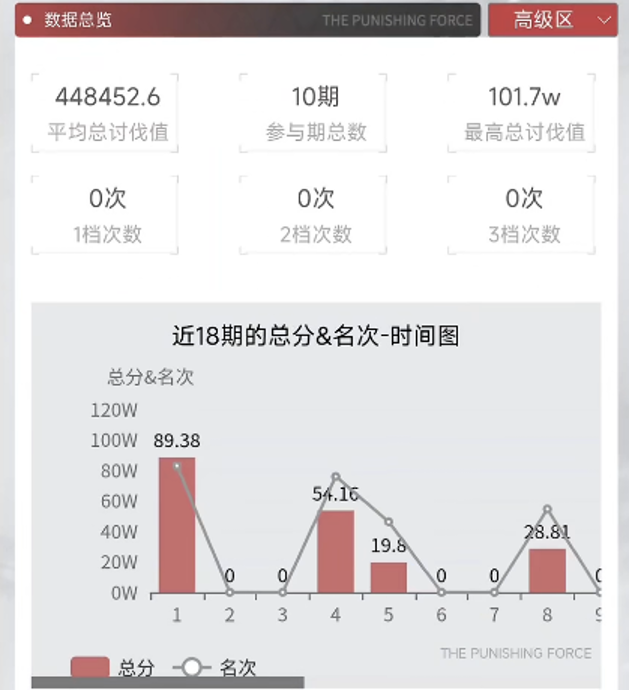Expand the 高级区 zone dropdown
Image resolution: width=630 pixels, height=690 pixels.
(553, 20)
